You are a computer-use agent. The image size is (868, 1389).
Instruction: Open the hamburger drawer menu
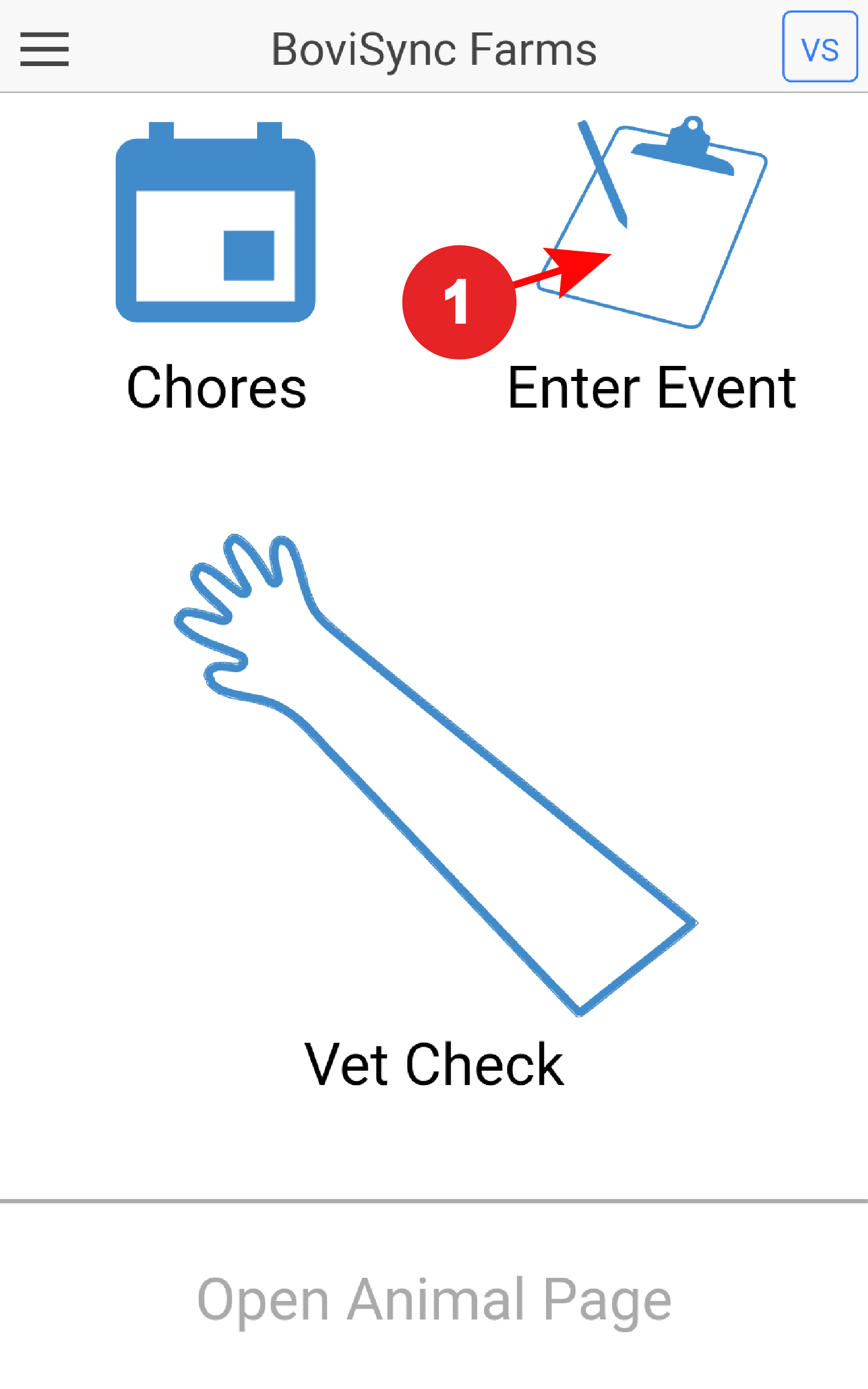tap(45, 49)
